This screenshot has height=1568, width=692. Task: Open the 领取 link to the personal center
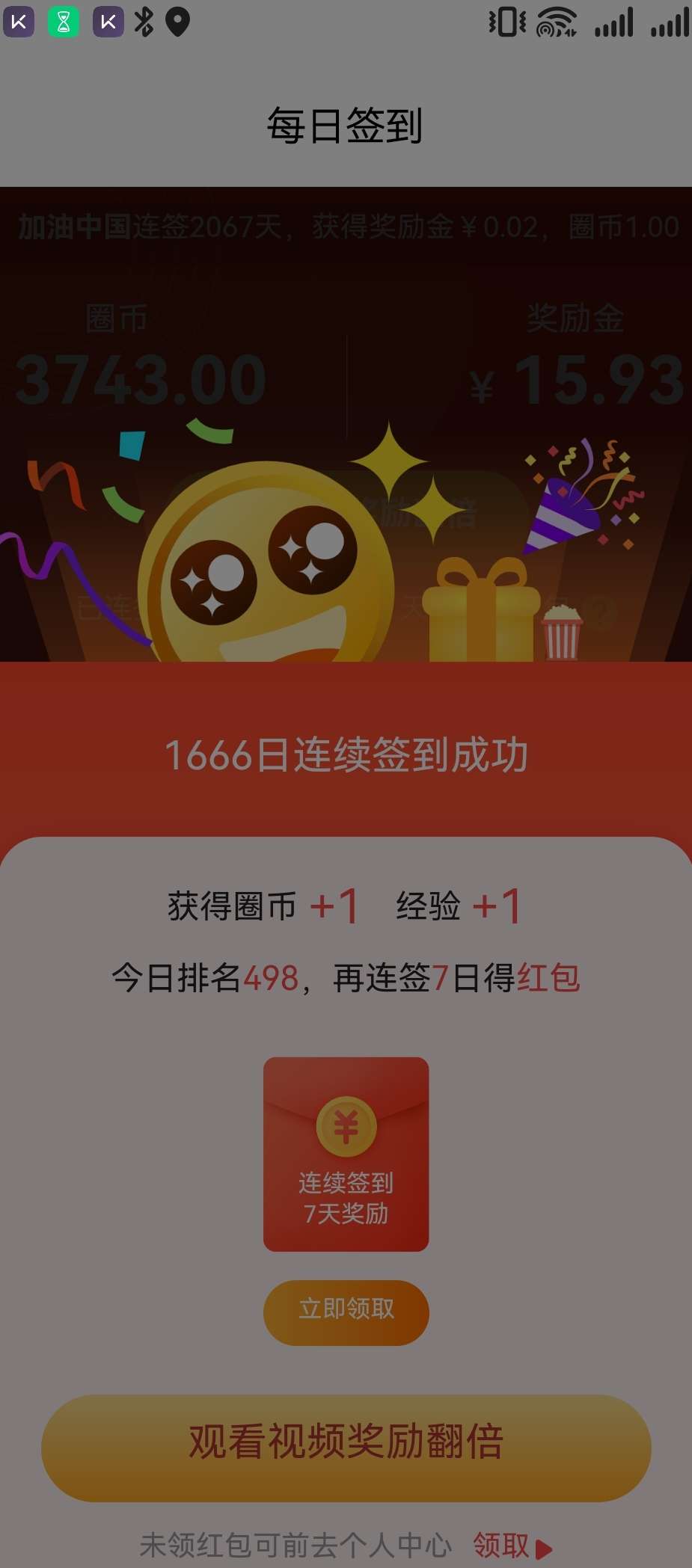coord(511,1545)
